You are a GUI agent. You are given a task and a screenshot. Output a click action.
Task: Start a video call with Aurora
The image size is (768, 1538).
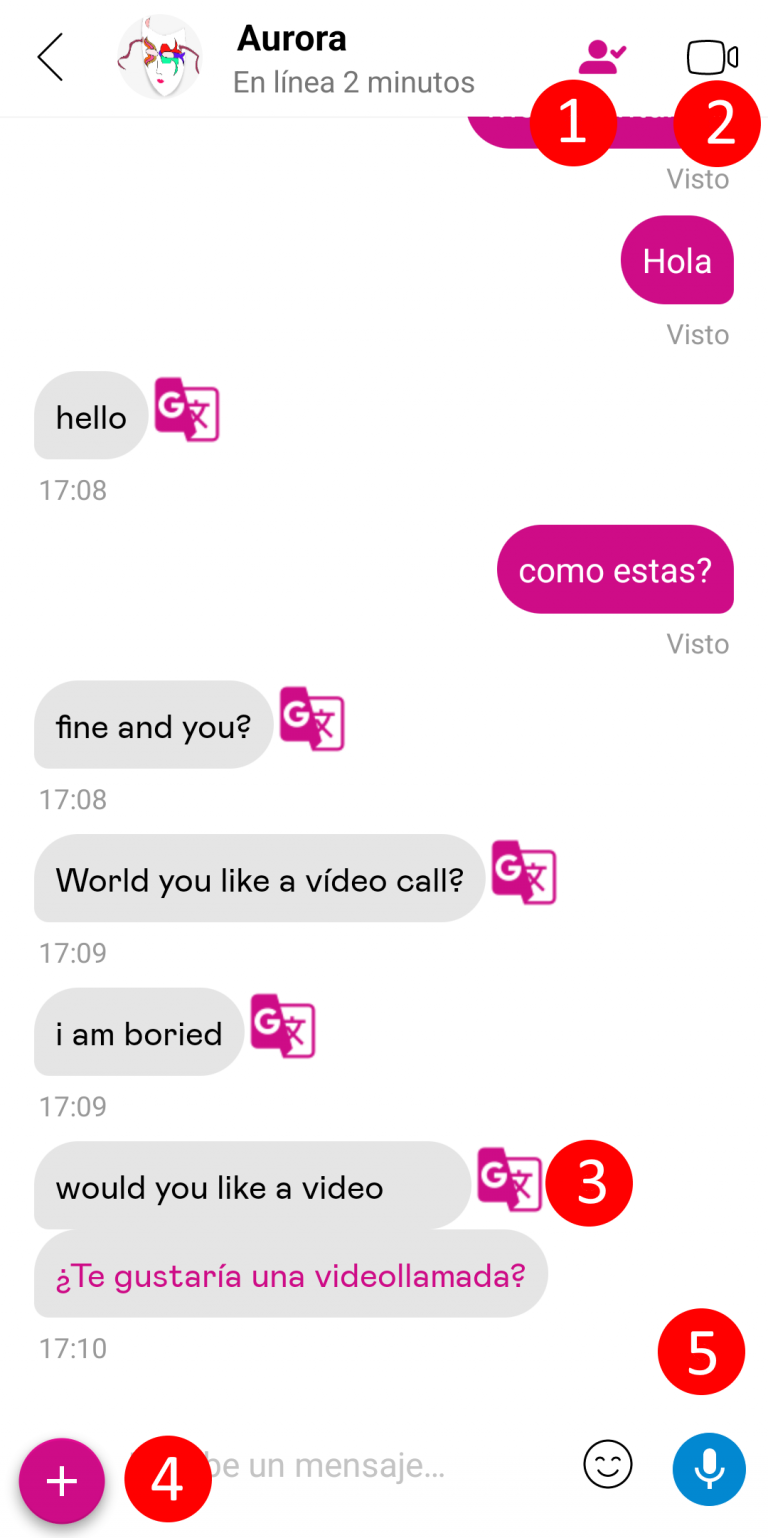coord(712,57)
